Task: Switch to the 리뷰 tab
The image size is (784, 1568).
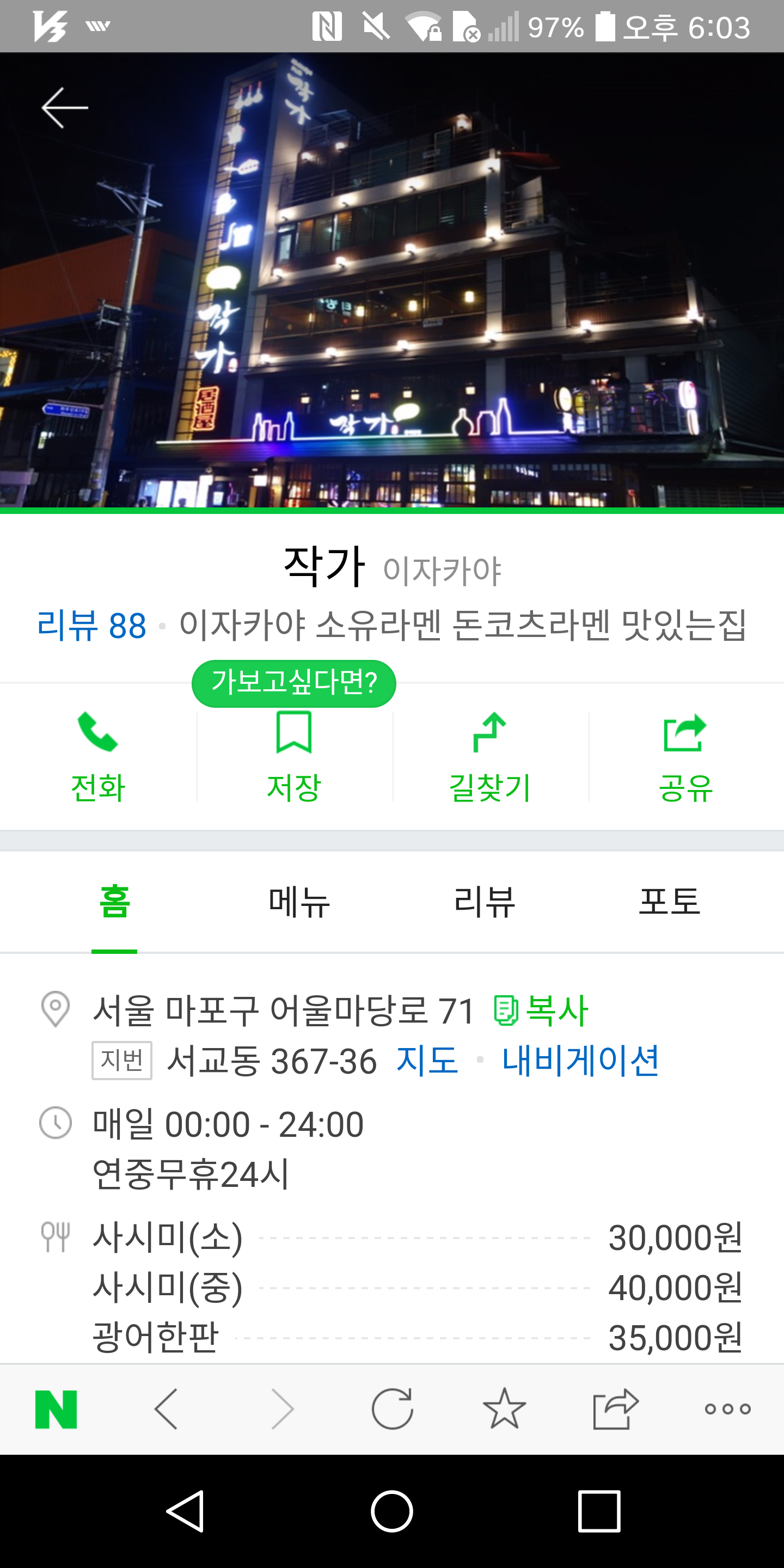Action: [x=485, y=902]
